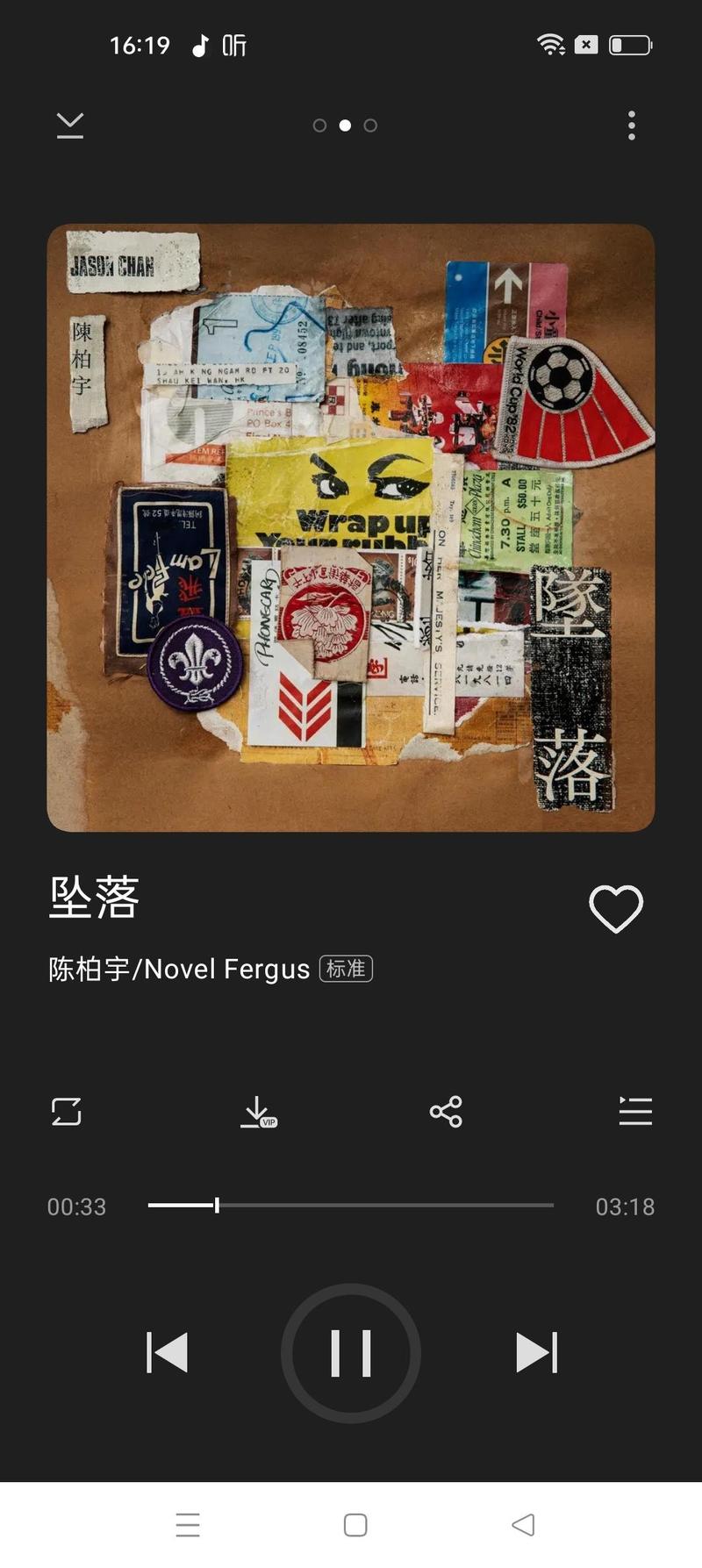Screen dimensions: 702x1568
Task: Change audio quality via 标准 badge
Action: coord(346,969)
